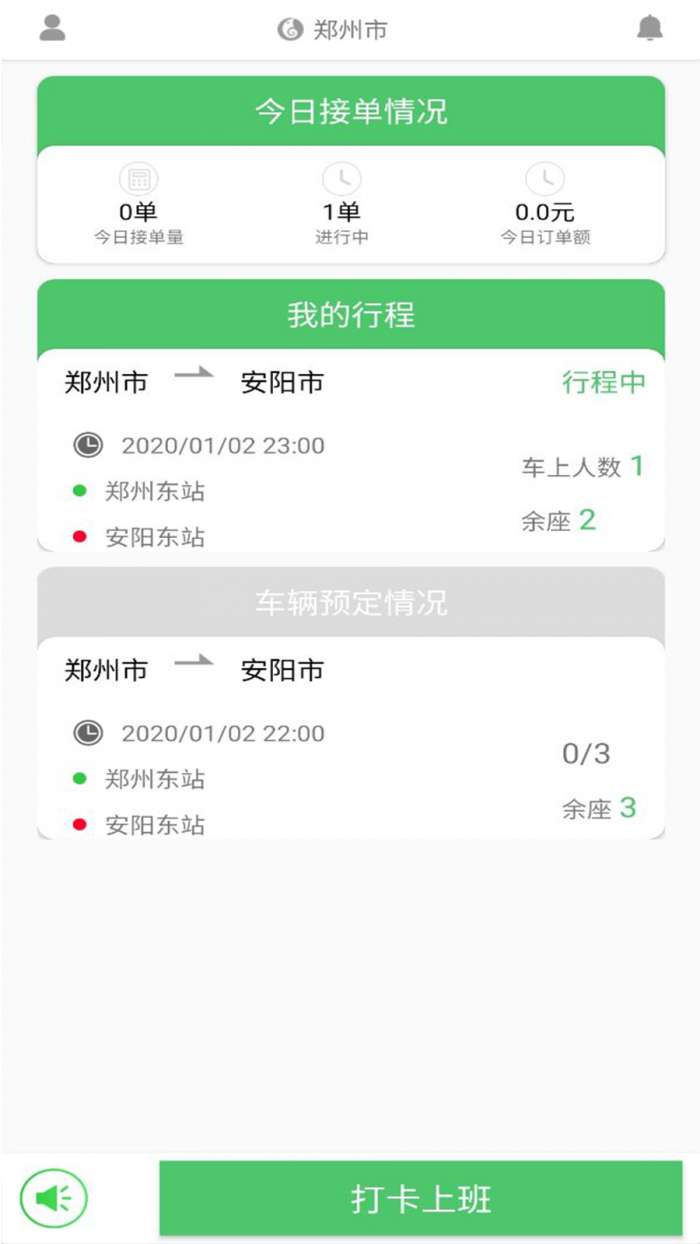Change the city from 郑州市
The image size is (700, 1244).
tap(334, 30)
